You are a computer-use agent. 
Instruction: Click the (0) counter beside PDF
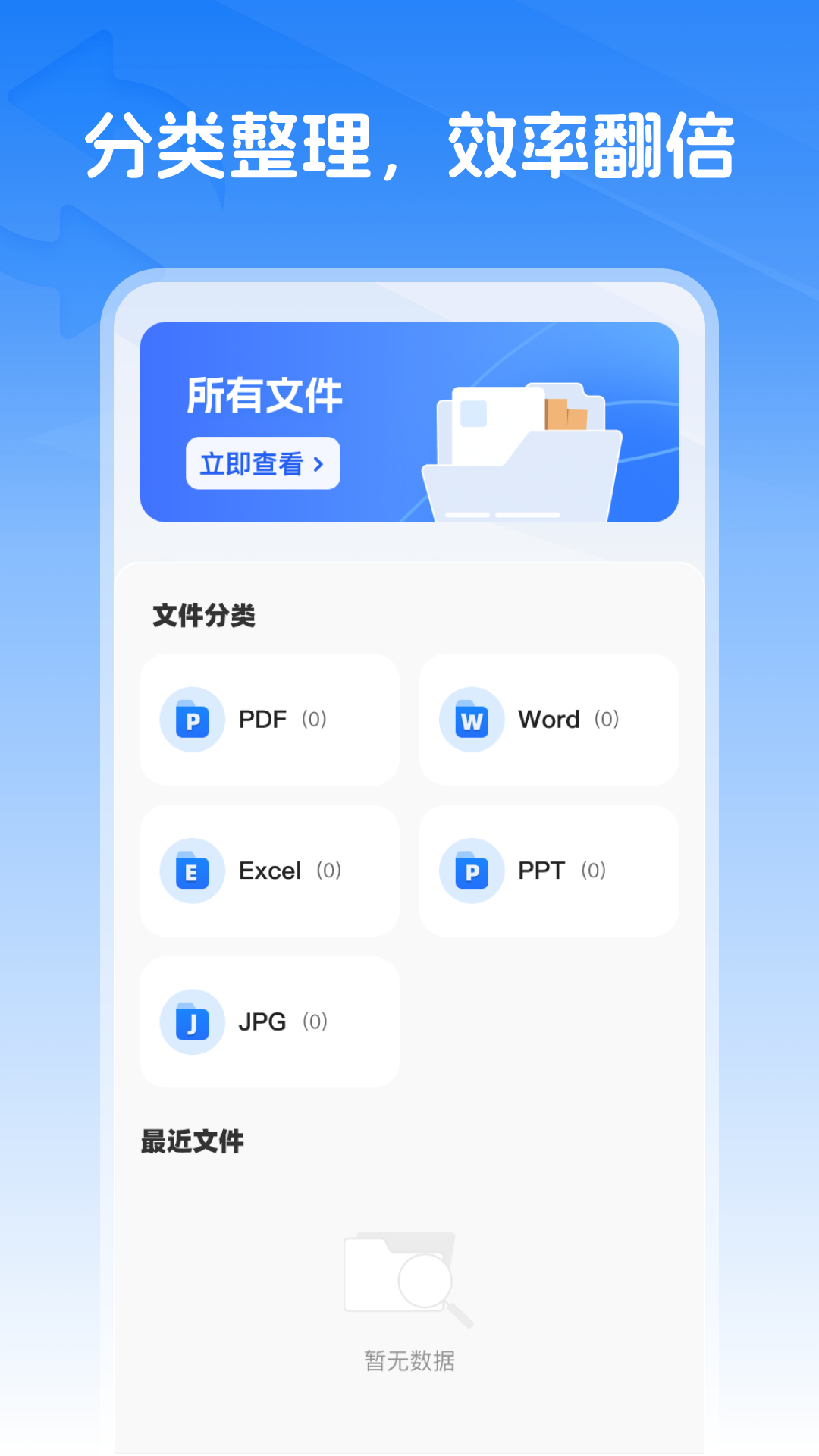315,719
